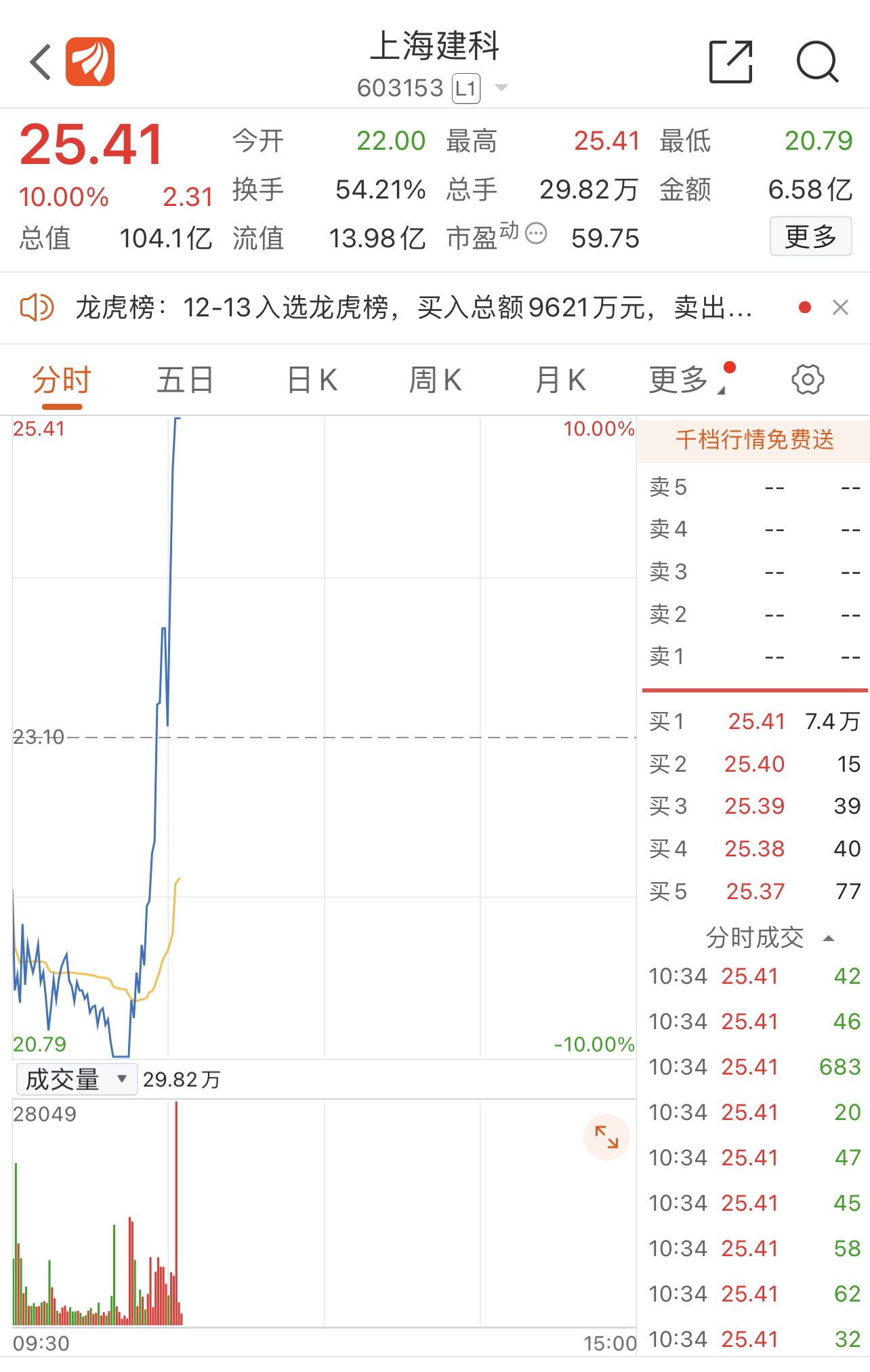Open the 成交量 indicator dropdown
This screenshot has width=870, height=1372.
point(77,1079)
